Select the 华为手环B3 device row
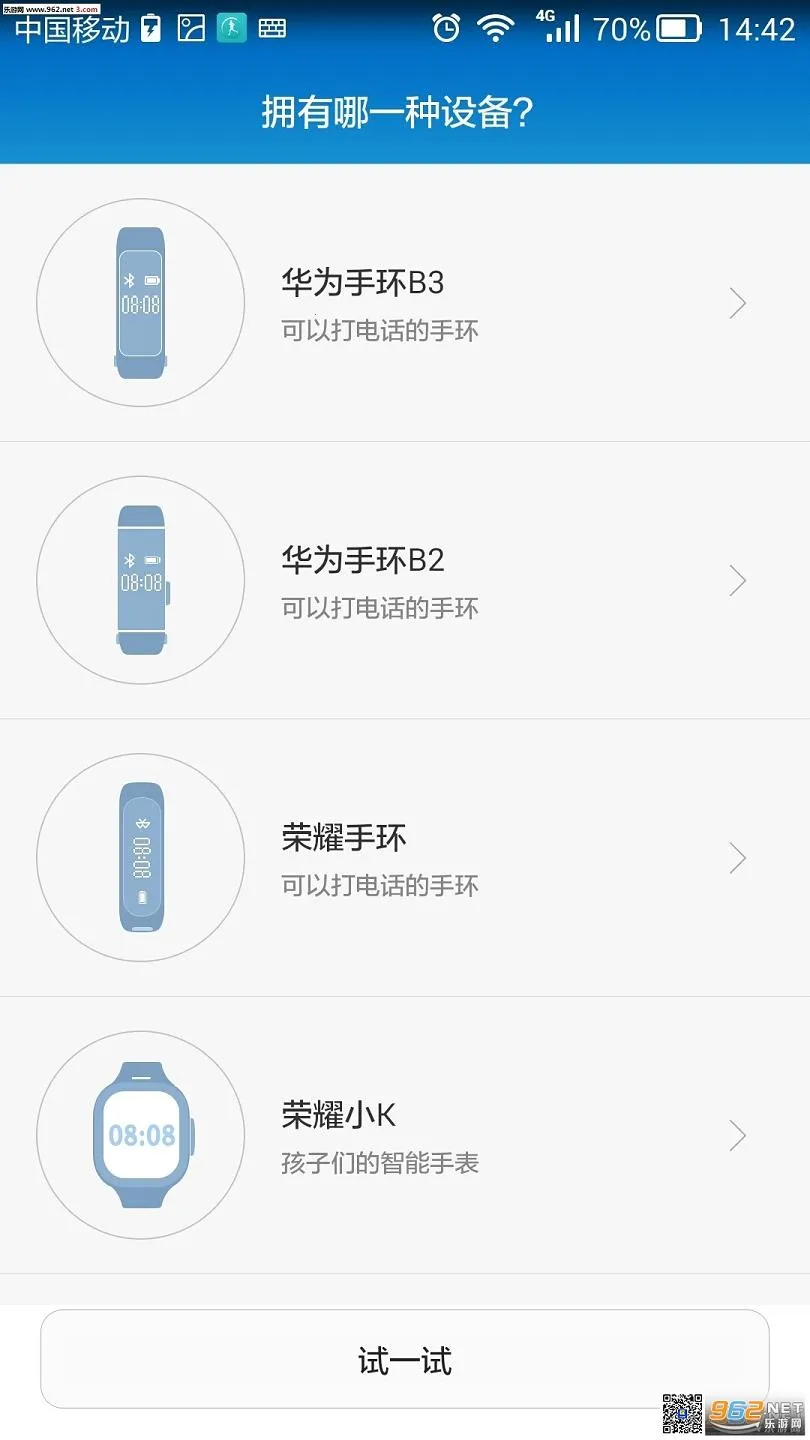 [404, 303]
